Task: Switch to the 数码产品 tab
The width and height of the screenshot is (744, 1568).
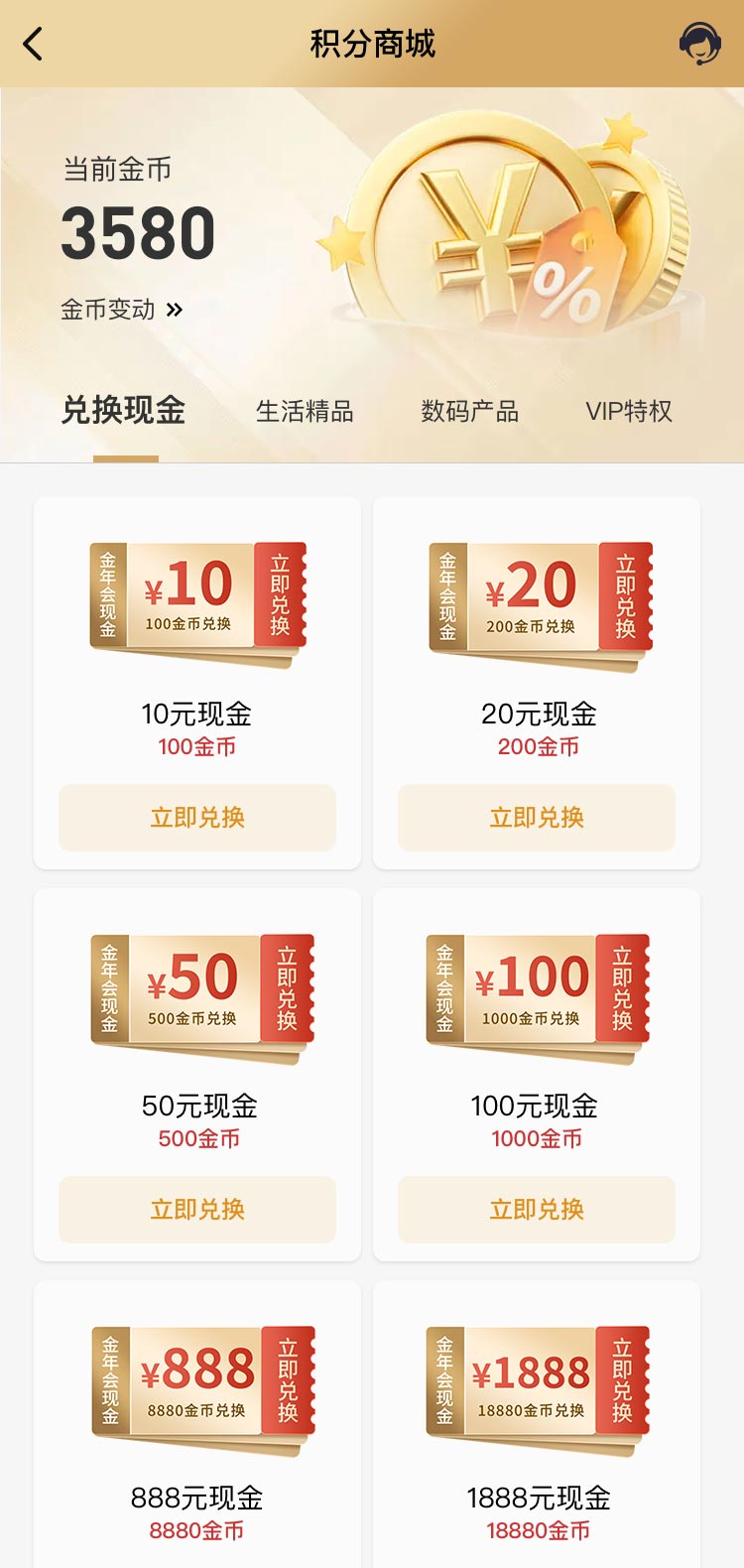Action: (x=469, y=411)
